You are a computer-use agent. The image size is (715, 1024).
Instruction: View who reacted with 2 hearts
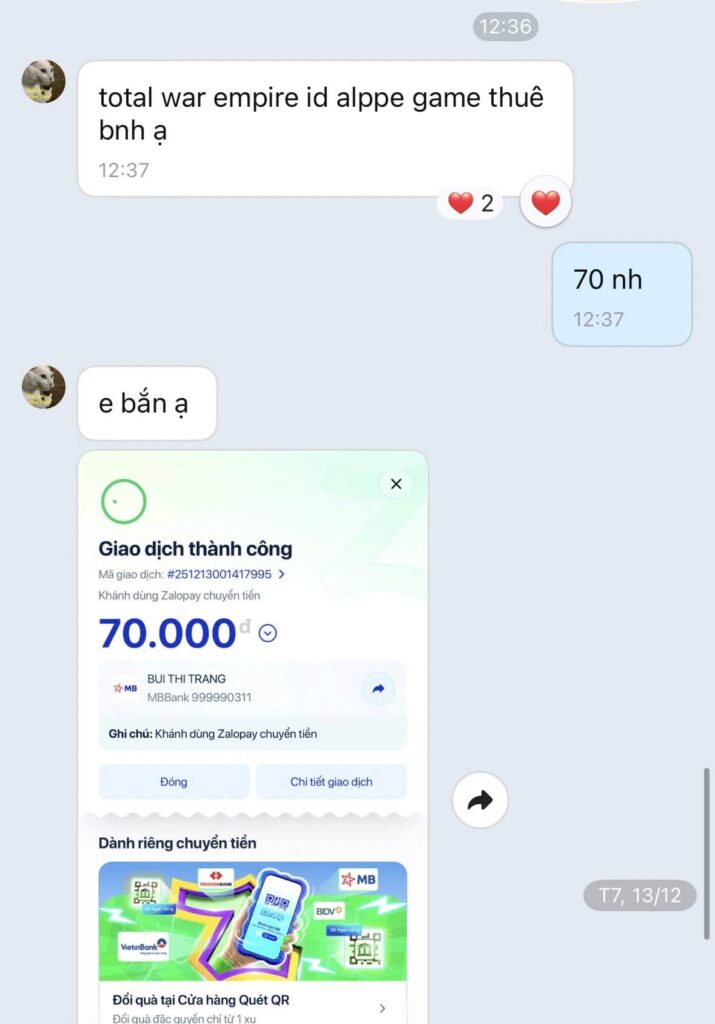click(x=470, y=203)
